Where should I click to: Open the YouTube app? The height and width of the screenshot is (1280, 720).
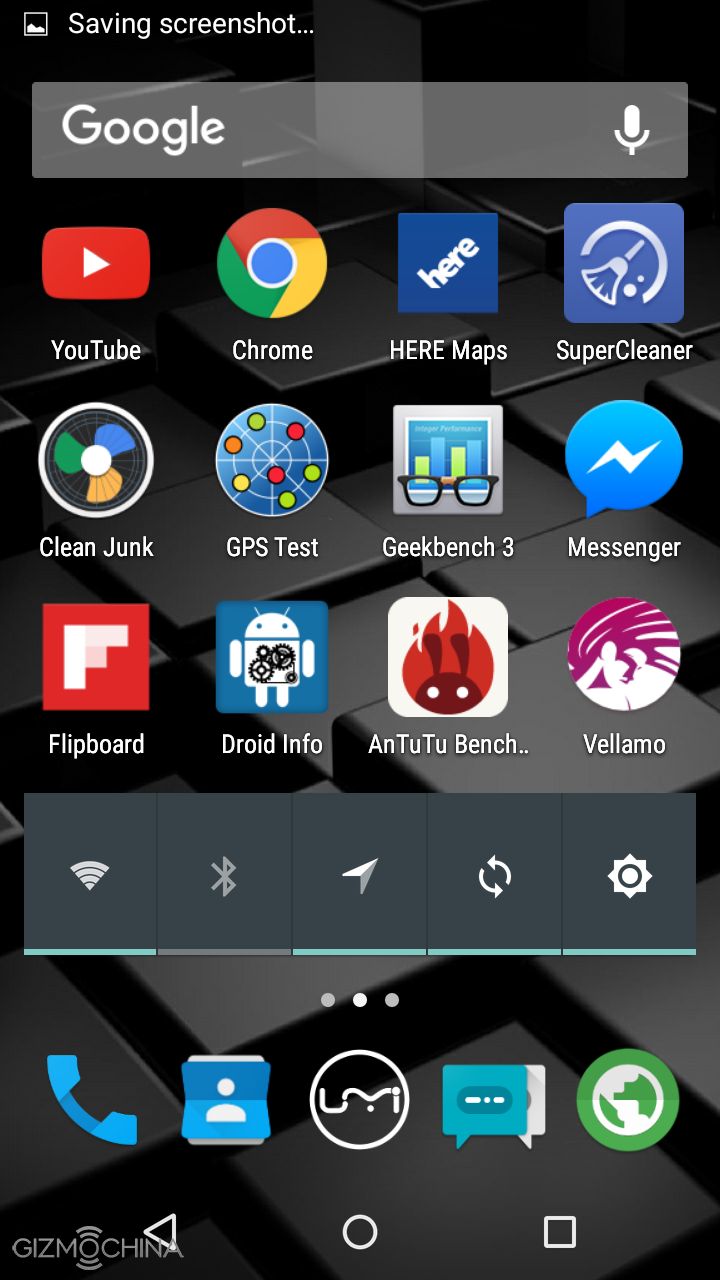(96, 265)
